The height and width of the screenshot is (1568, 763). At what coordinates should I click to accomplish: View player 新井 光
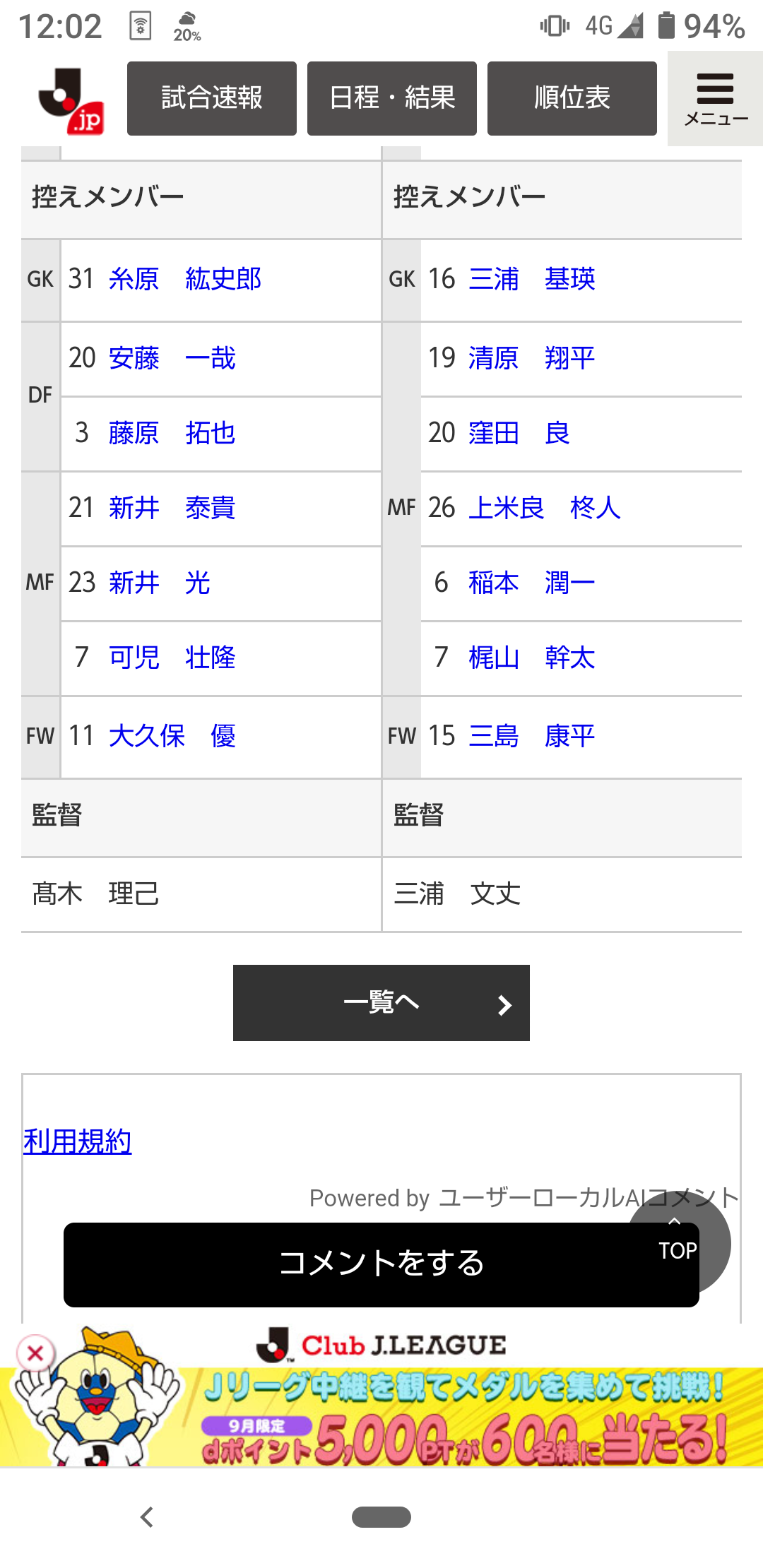pos(160,583)
